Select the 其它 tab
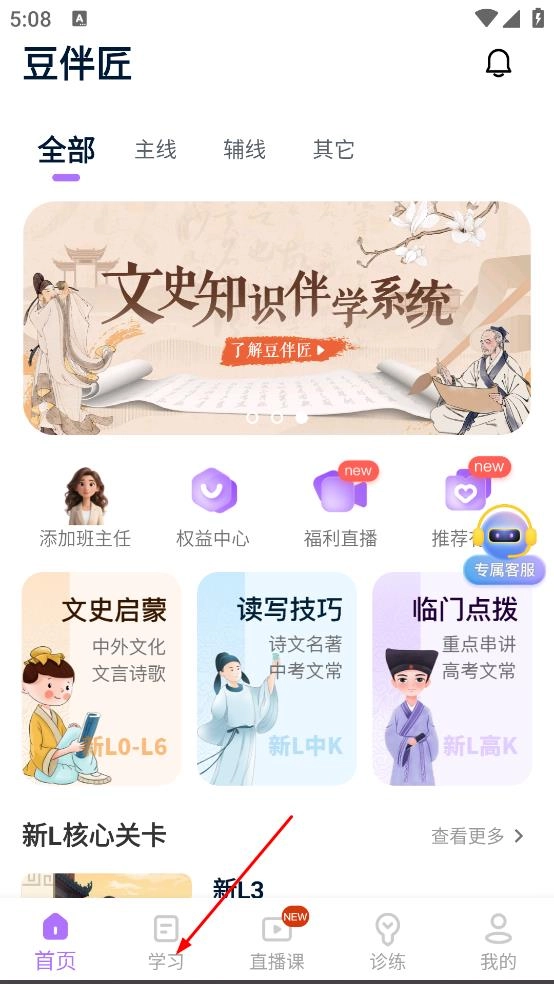Image resolution: width=554 pixels, height=984 pixels. point(334,150)
